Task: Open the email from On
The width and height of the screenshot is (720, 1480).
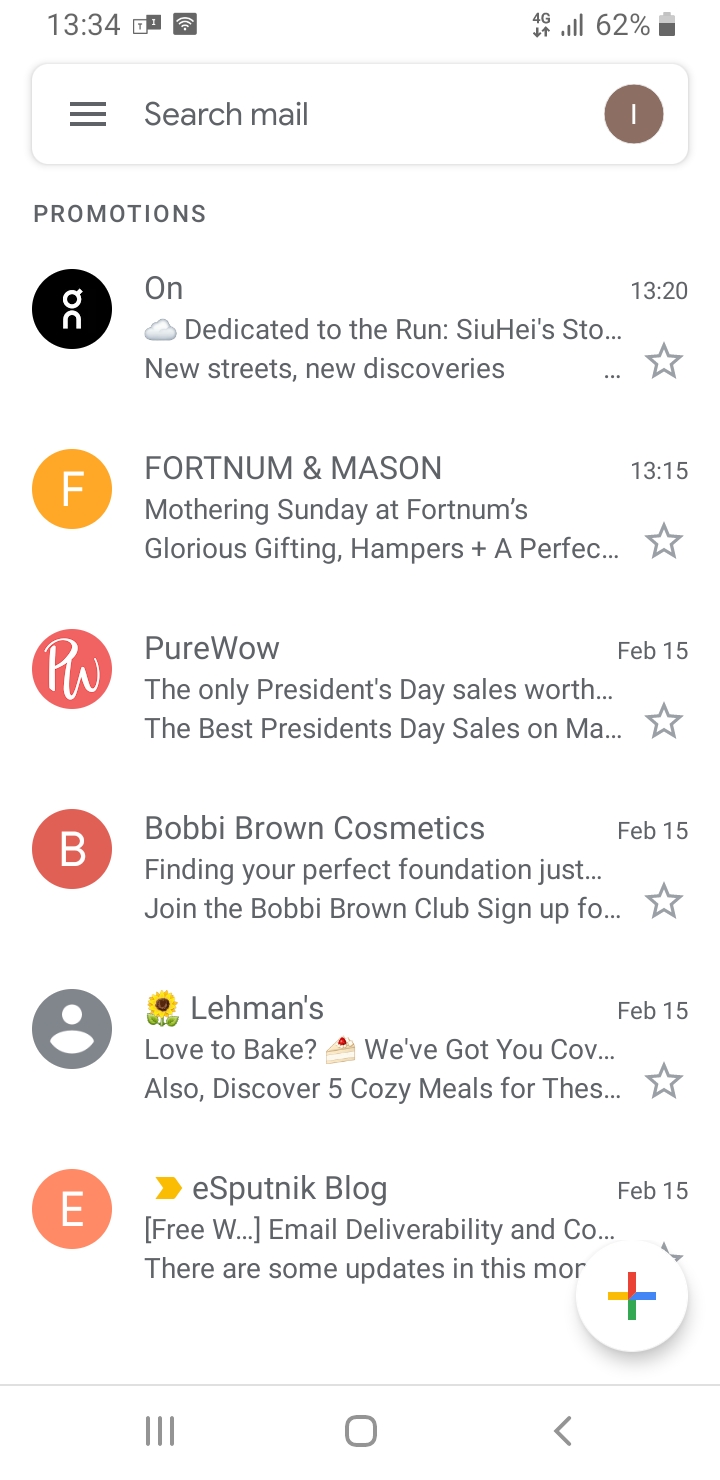Action: 380,329
